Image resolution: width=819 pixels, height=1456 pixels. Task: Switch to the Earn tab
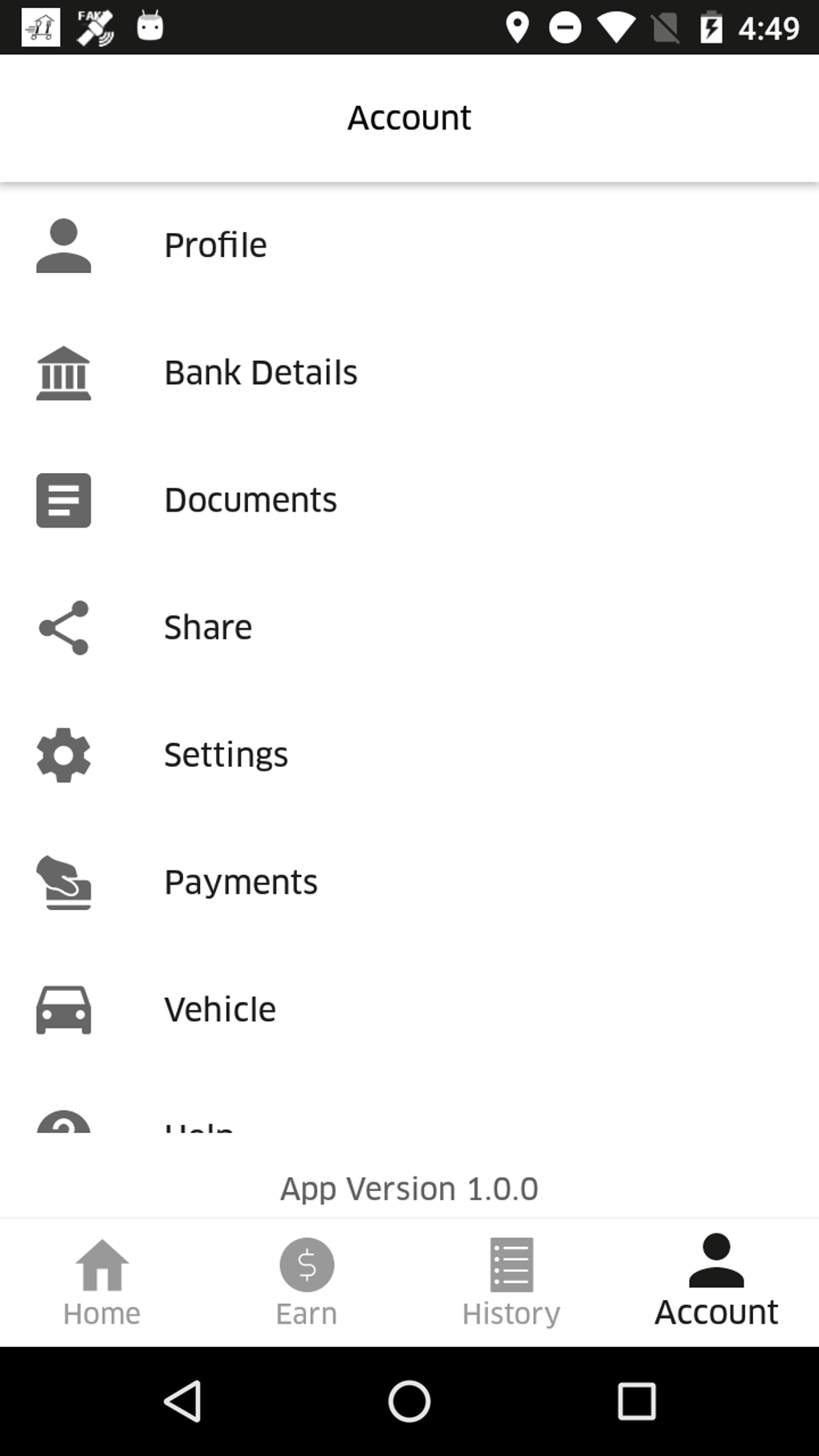pyautogui.click(x=307, y=1283)
